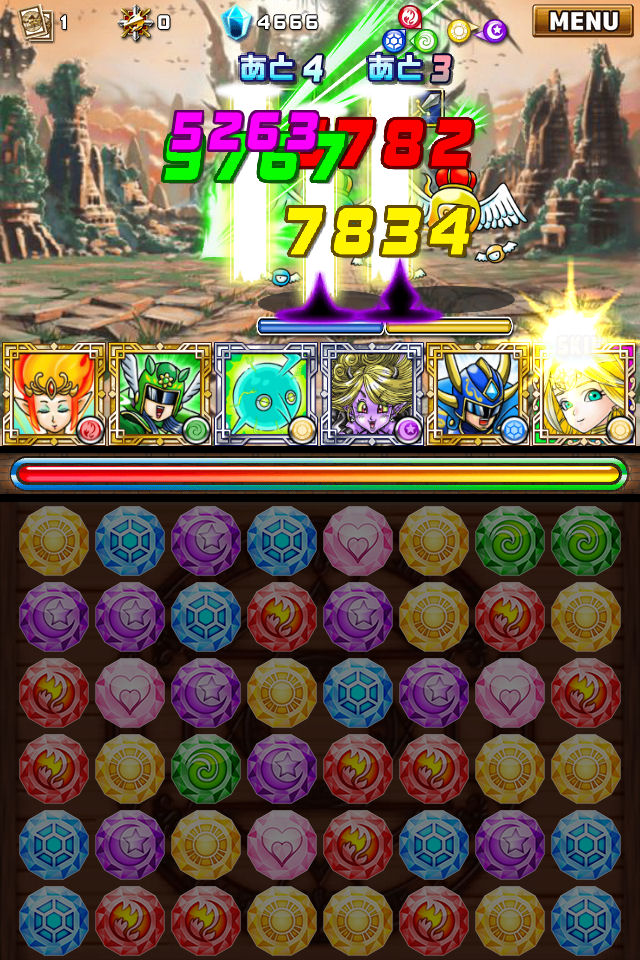Select the cyan round slime portrait

click(x=266, y=393)
